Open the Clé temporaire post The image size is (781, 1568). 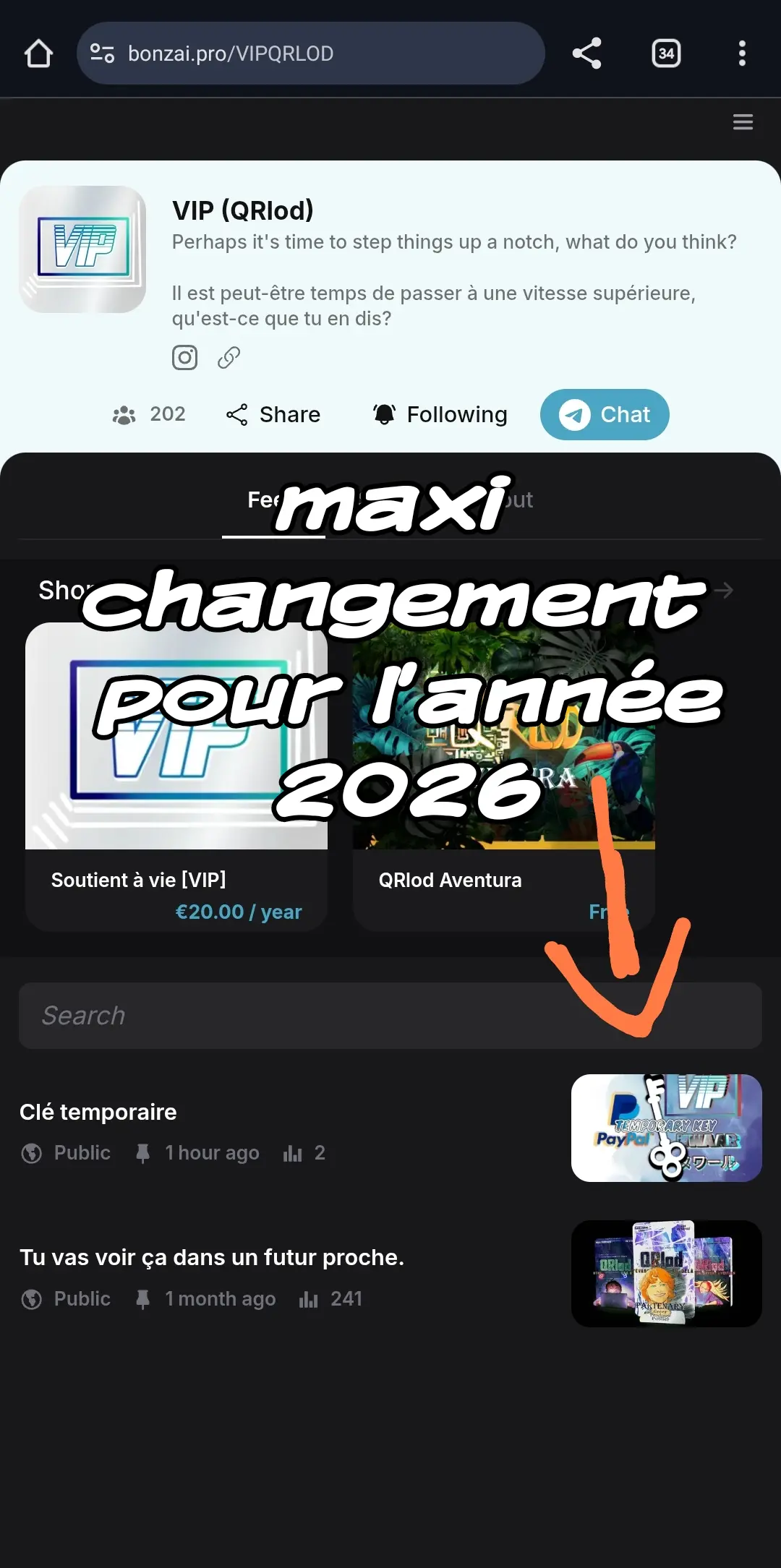[x=98, y=1112]
